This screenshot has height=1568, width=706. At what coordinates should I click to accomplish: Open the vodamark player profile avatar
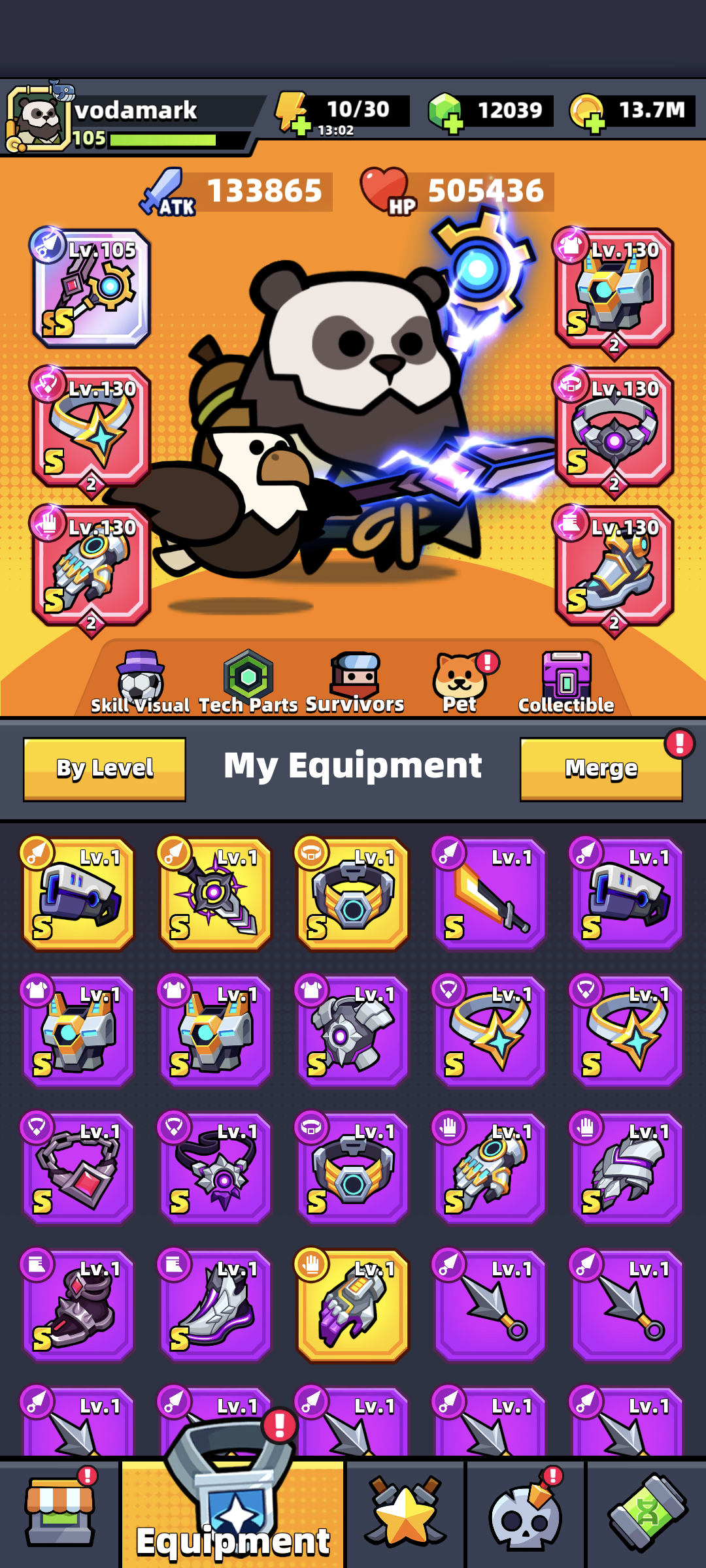(x=38, y=118)
